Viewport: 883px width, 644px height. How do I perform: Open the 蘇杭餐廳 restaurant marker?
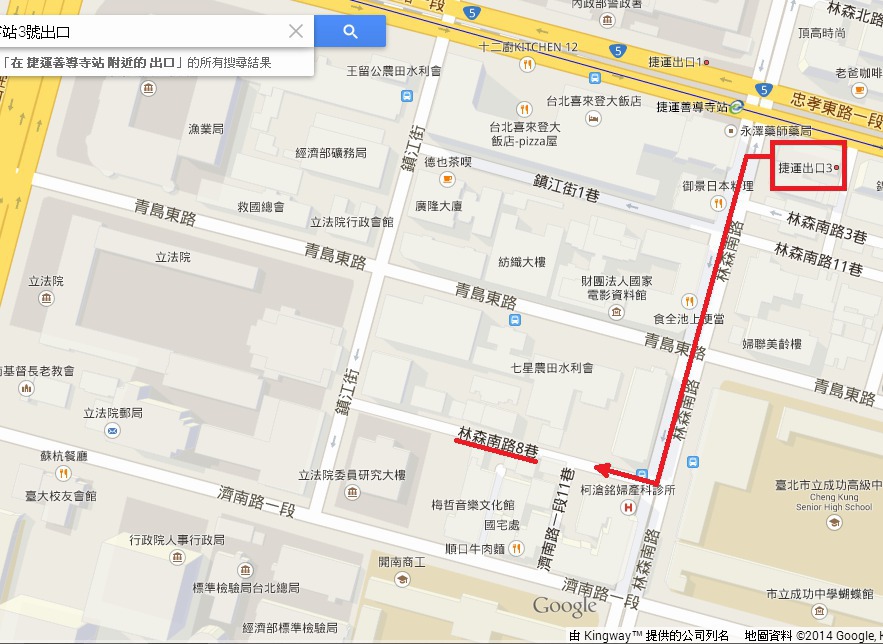[x=62, y=473]
